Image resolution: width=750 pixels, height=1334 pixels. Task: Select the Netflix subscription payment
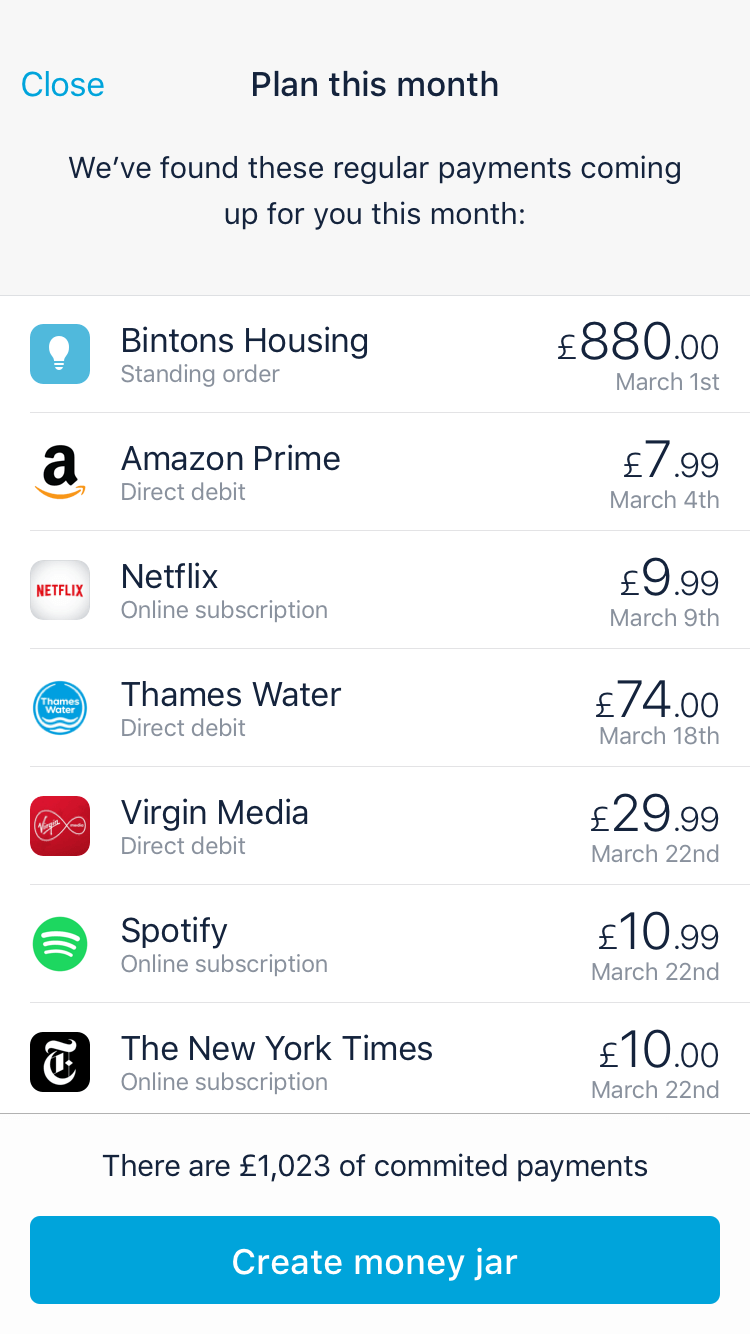(x=375, y=590)
